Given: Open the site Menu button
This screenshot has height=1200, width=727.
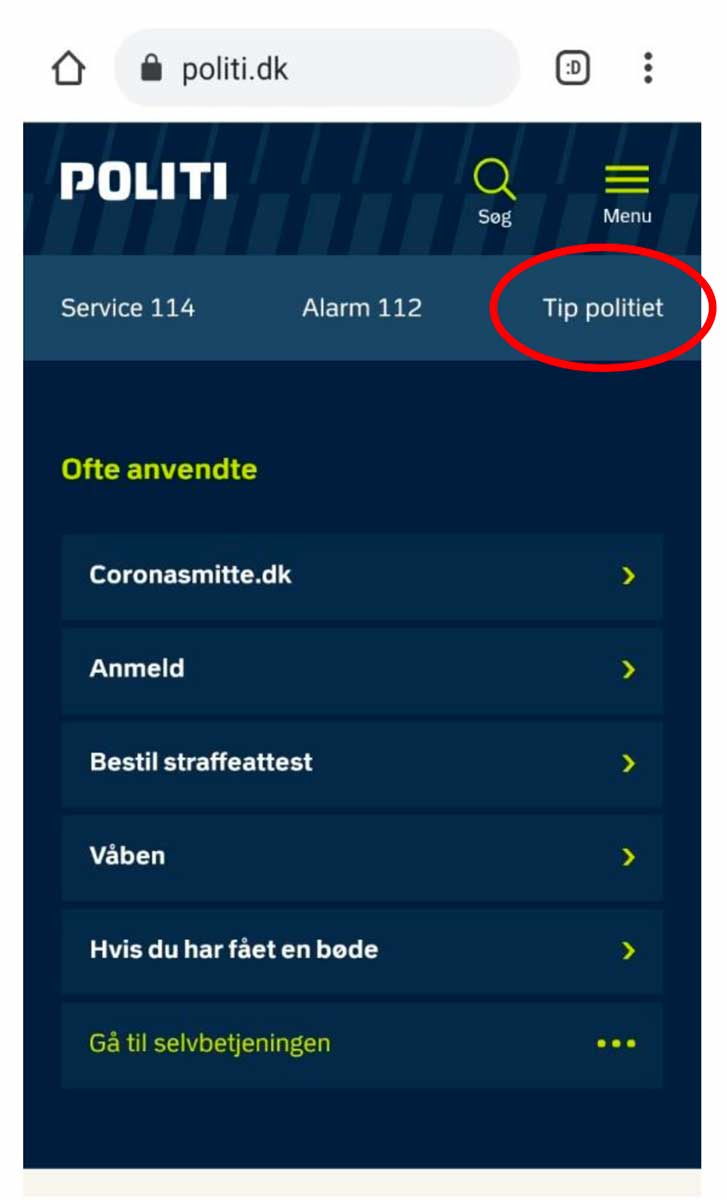Looking at the screenshot, I should [x=627, y=194].
